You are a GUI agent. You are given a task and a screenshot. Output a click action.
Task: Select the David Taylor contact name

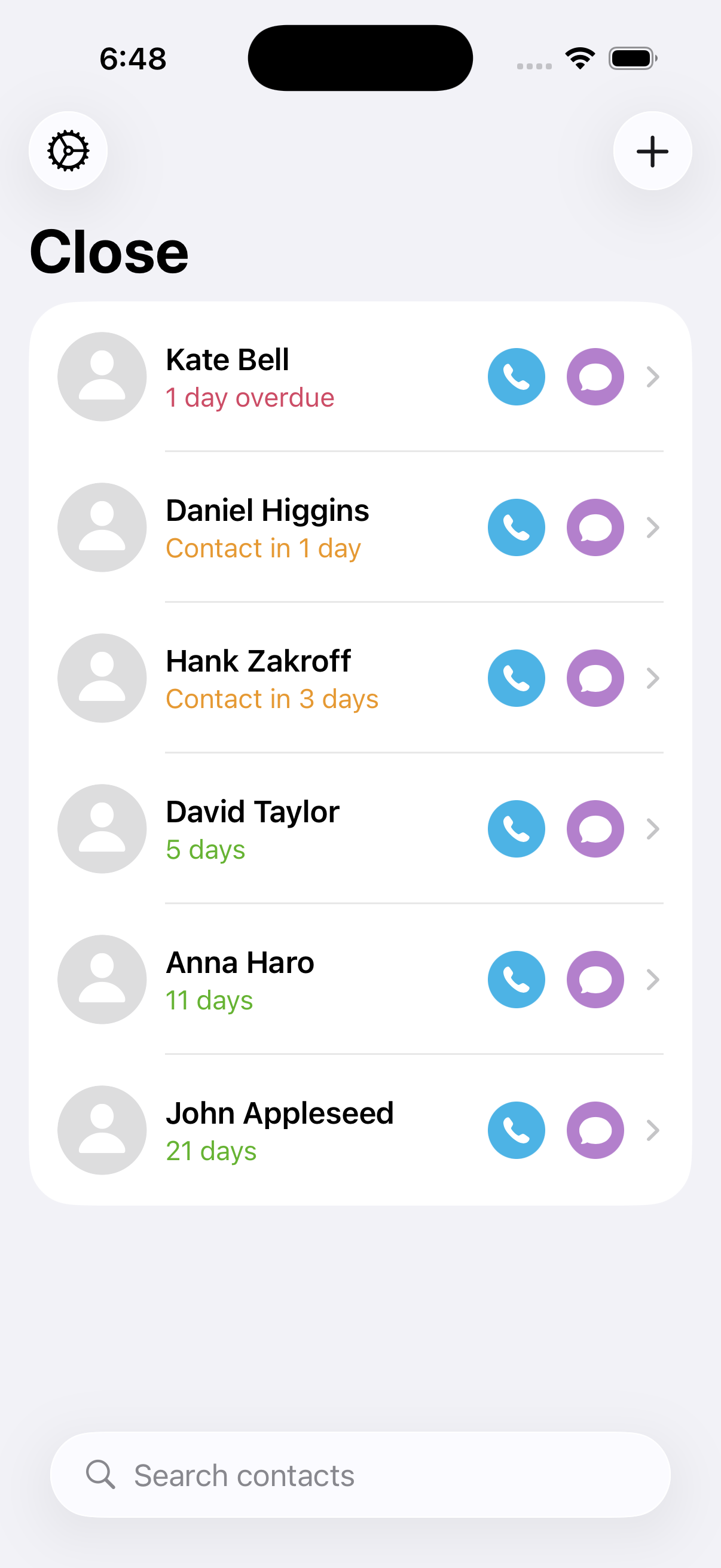point(252,812)
